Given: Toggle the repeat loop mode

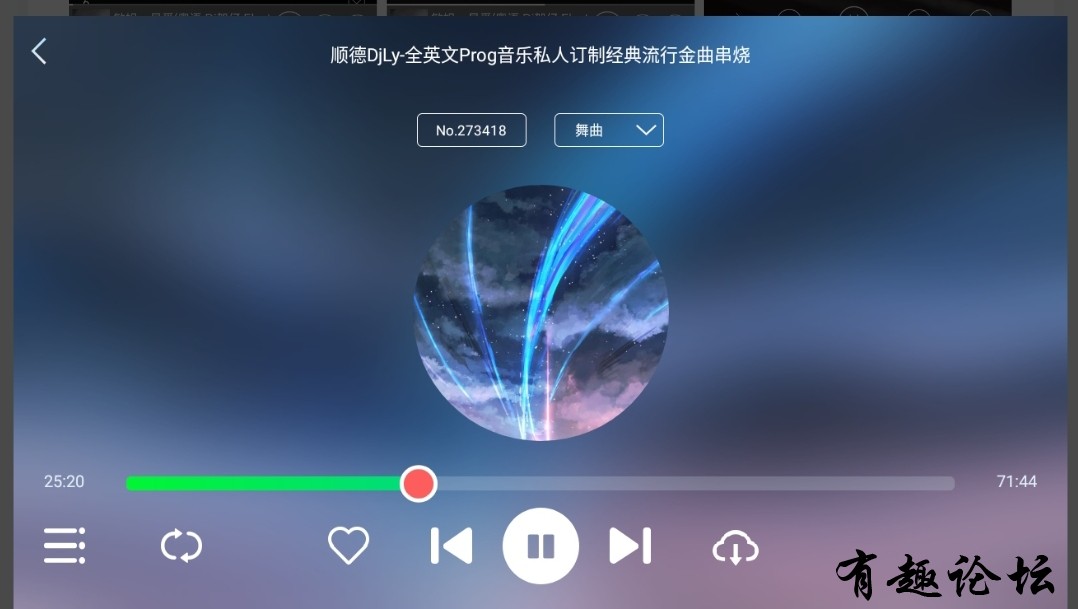Looking at the screenshot, I should tap(181, 546).
